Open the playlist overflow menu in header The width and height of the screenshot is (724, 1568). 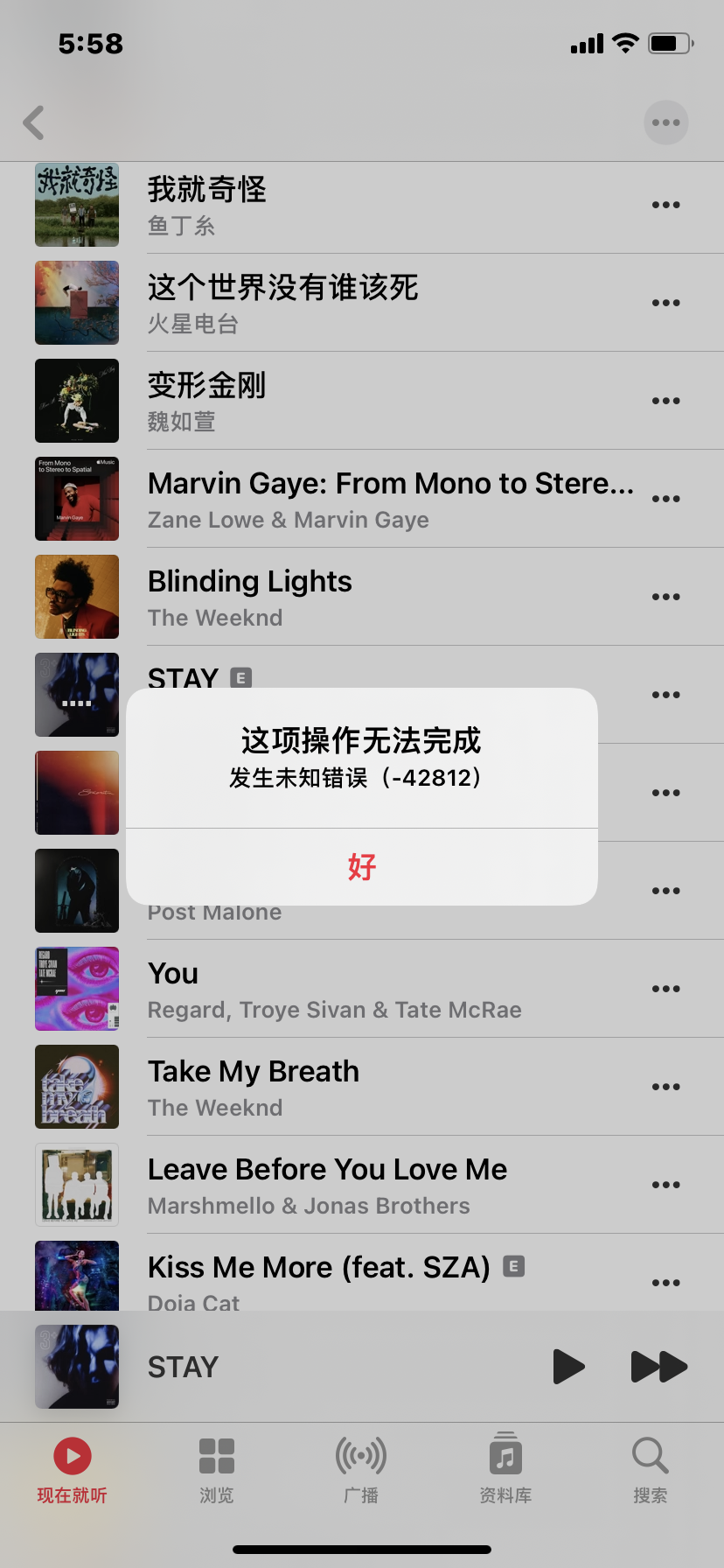click(665, 122)
